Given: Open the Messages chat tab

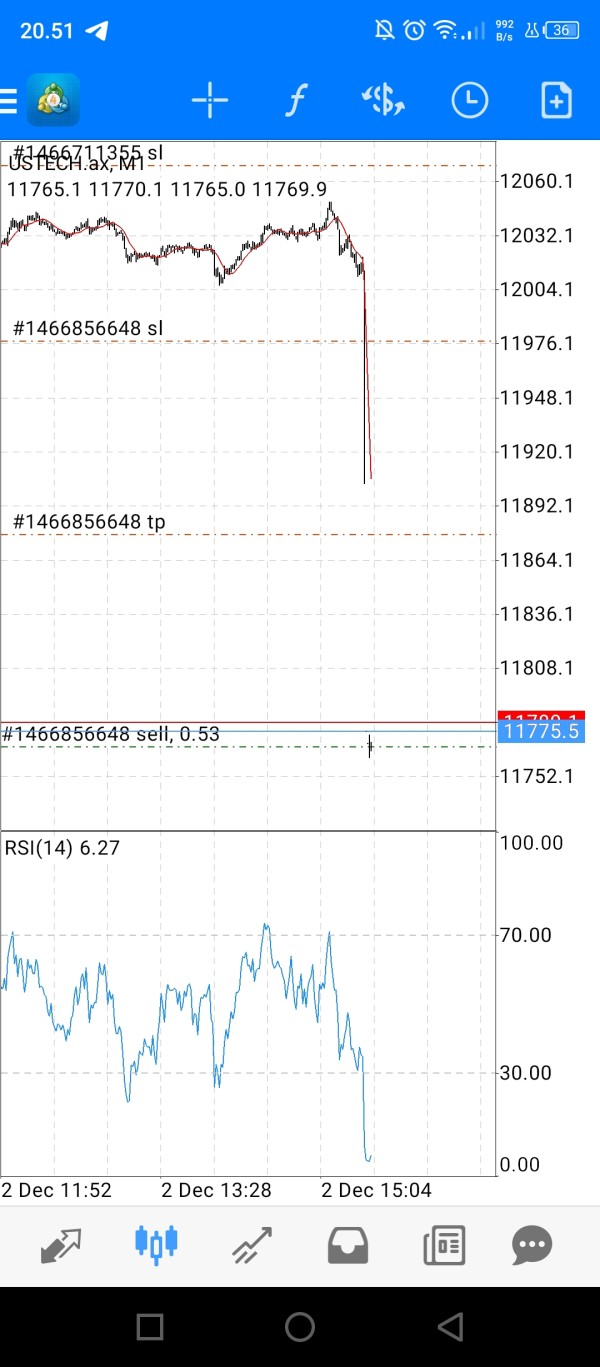Looking at the screenshot, I should (532, 1245).
